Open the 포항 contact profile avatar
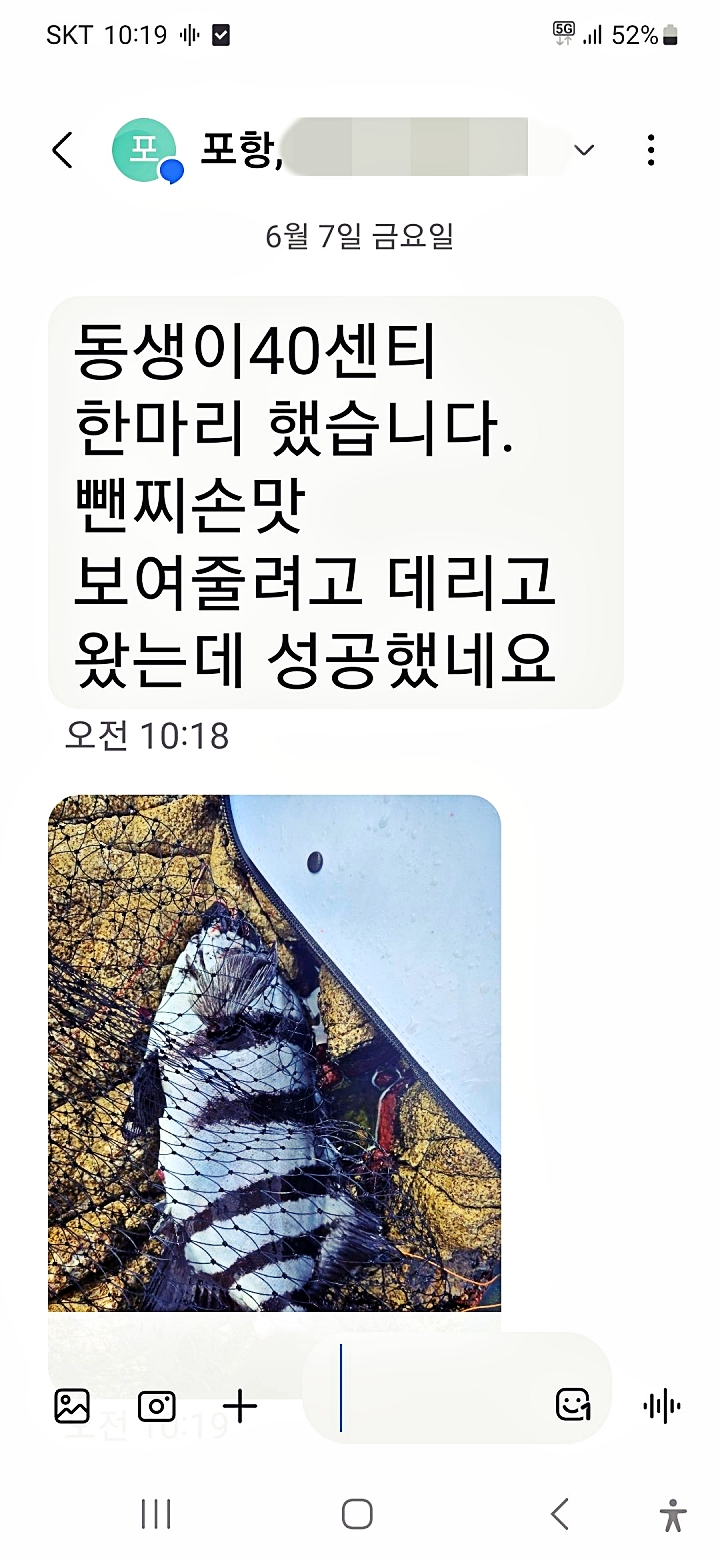 (144, 150)
